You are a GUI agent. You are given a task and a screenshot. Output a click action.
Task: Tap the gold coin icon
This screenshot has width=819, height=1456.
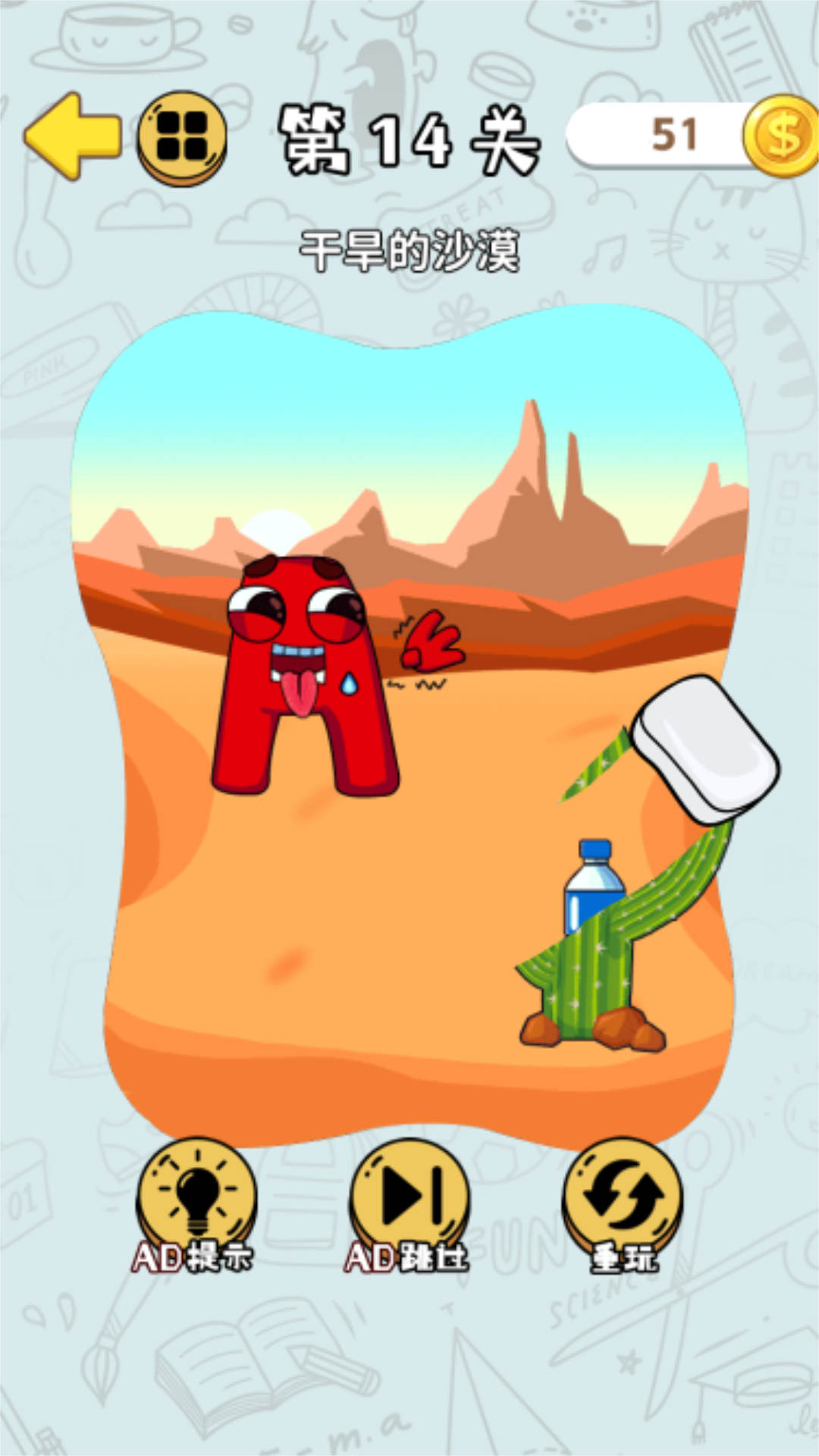point(781,136)
